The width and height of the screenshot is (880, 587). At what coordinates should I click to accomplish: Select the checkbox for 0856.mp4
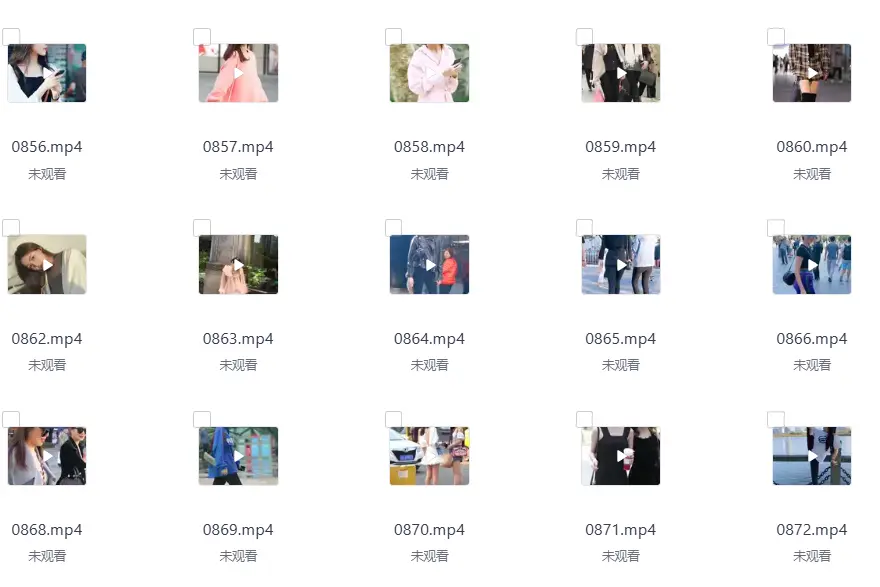(11, 37)
